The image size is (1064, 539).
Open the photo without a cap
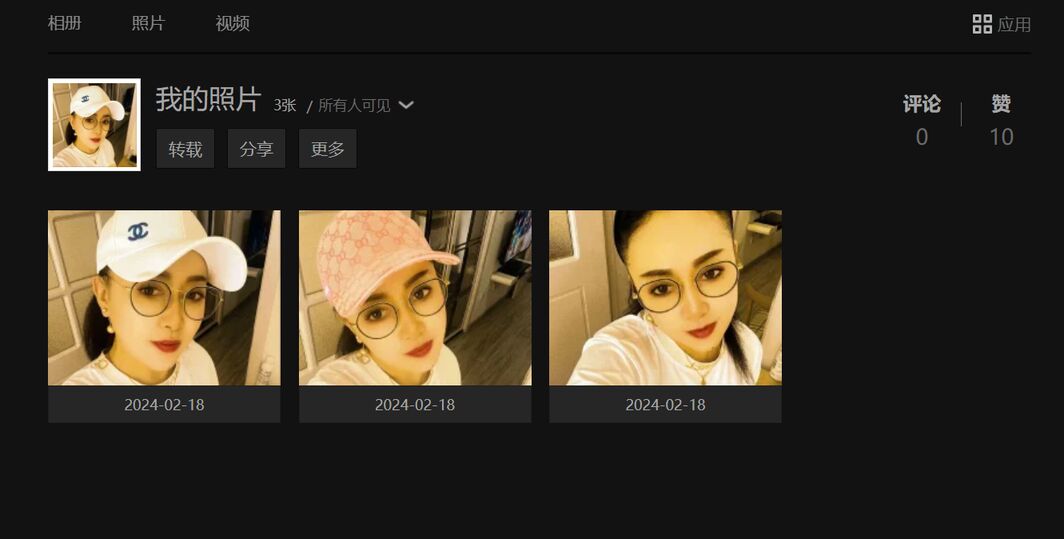click(665, 297)
